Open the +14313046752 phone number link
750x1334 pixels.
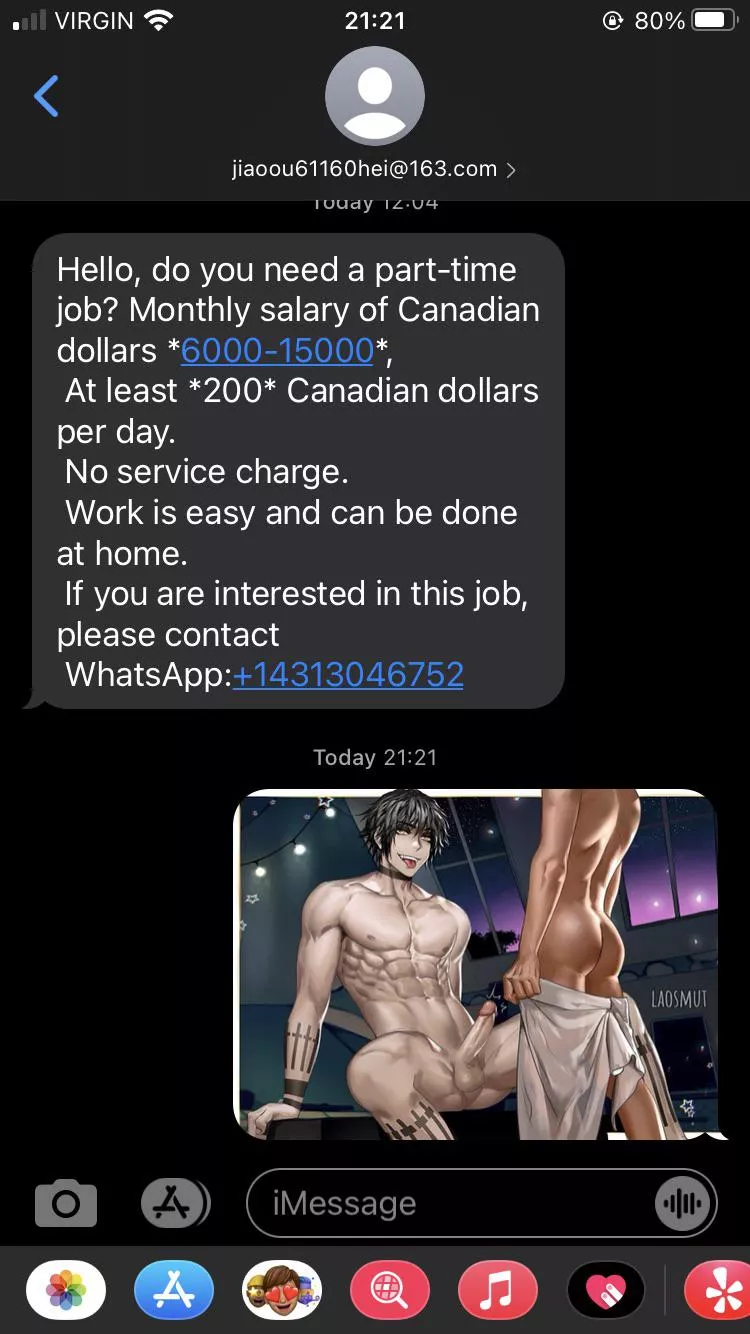pyautogui.click(x=348, y=674)
